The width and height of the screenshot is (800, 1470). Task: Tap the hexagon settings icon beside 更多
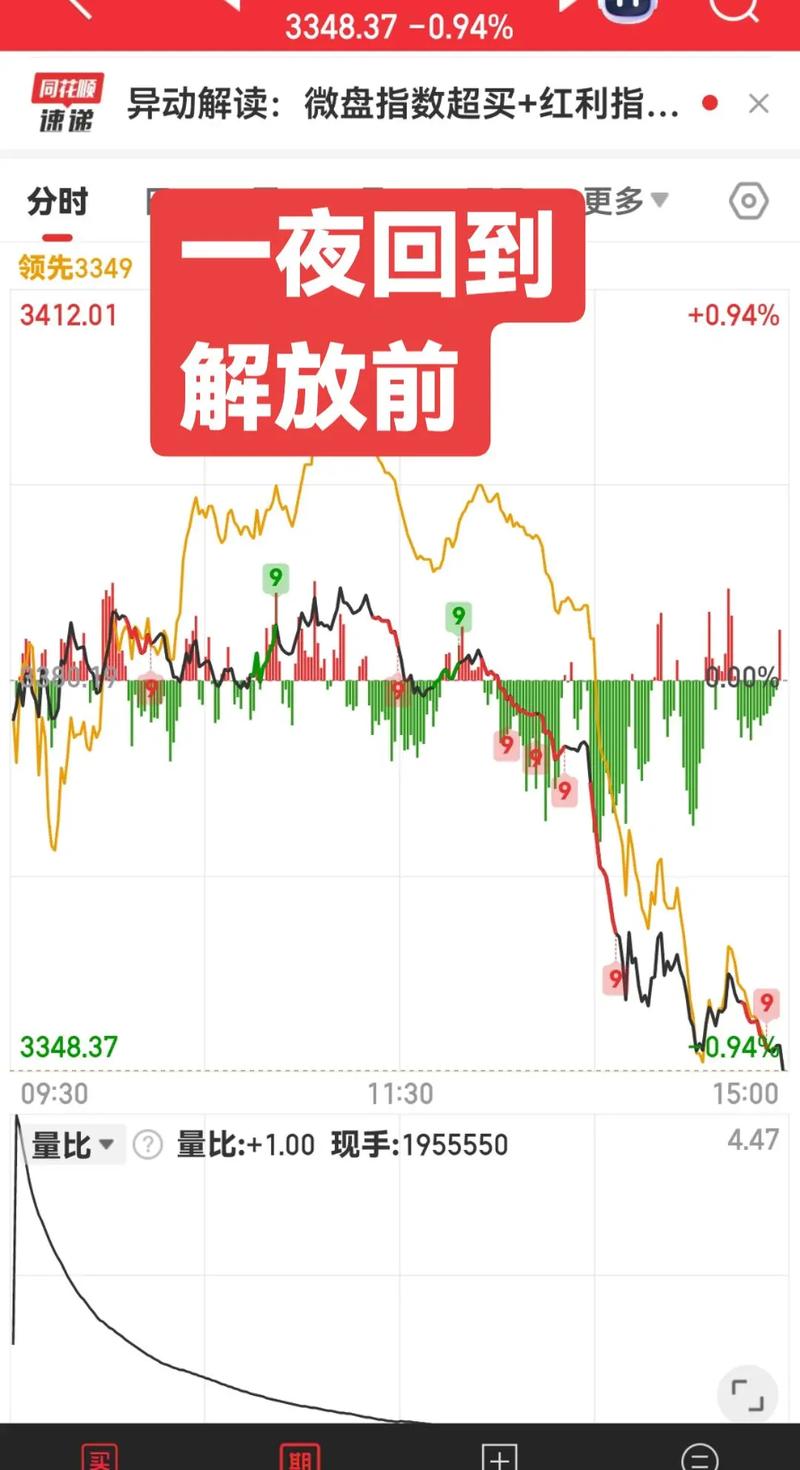748,200
